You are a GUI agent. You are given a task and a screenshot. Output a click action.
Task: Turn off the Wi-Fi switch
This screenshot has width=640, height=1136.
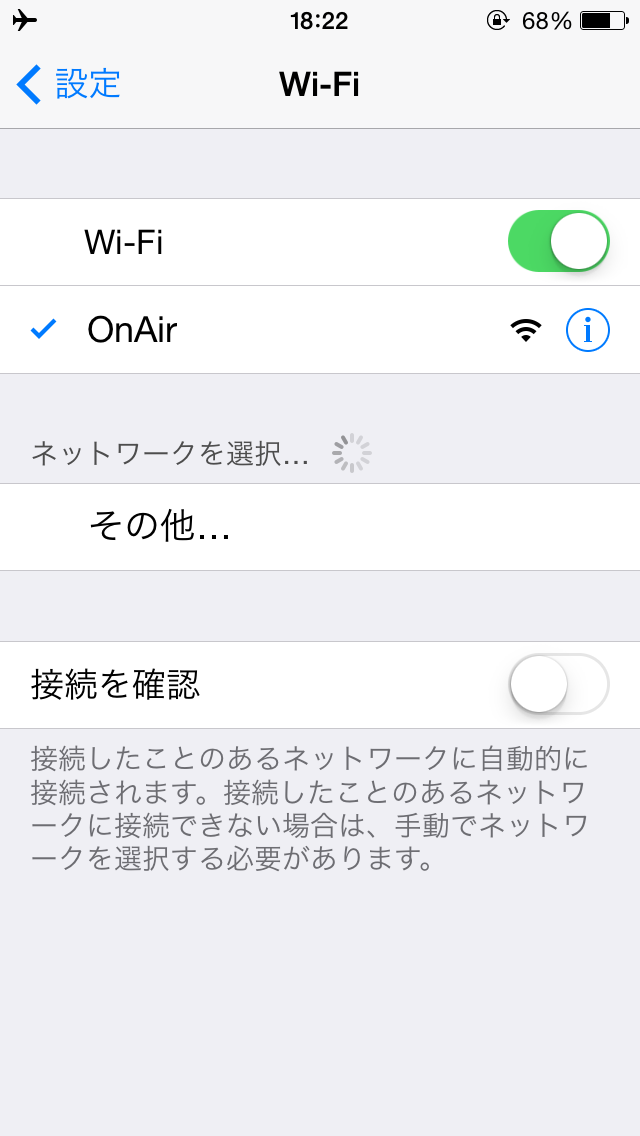558,242
